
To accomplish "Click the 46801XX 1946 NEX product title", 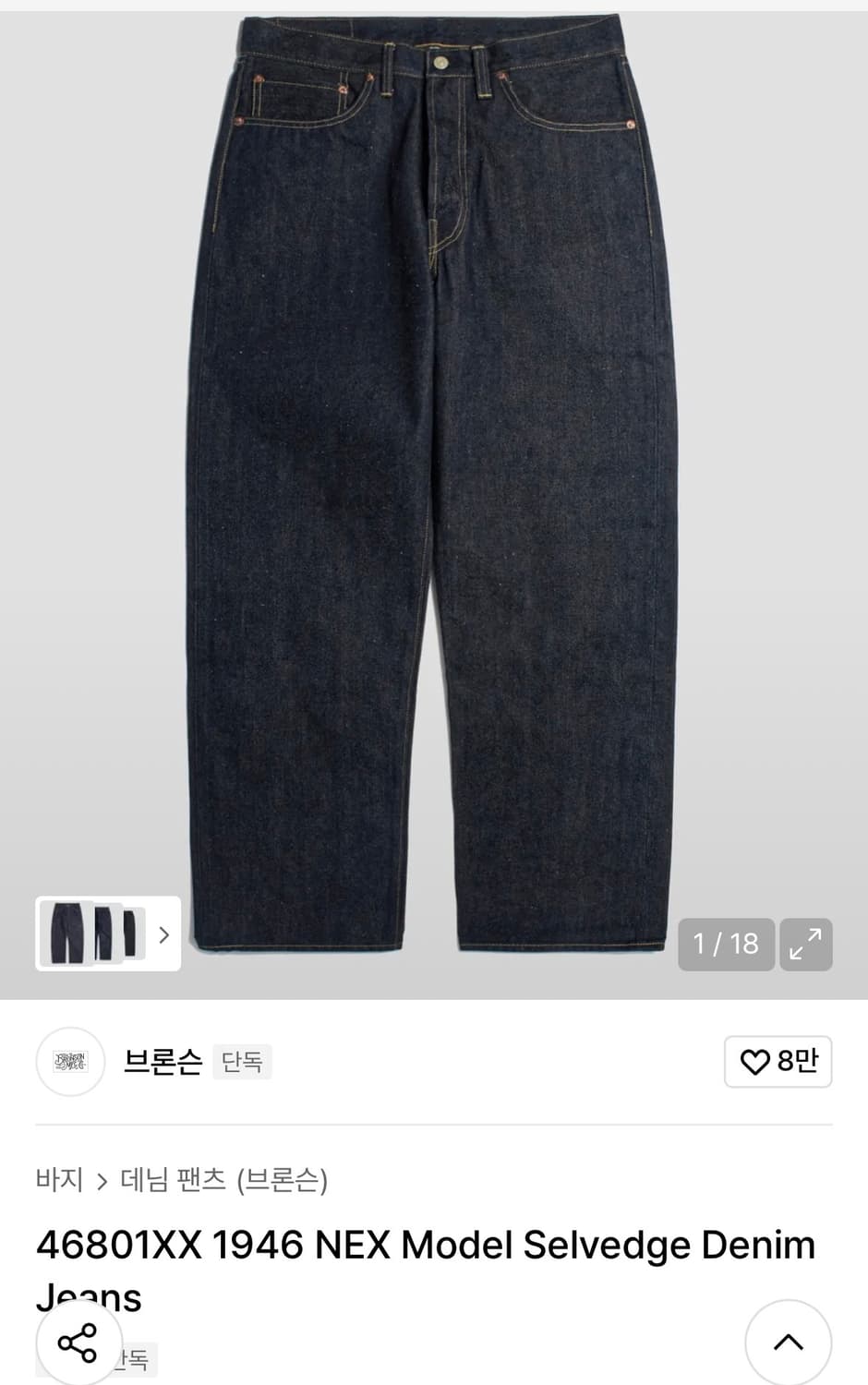I will [x=425, y=1246].
